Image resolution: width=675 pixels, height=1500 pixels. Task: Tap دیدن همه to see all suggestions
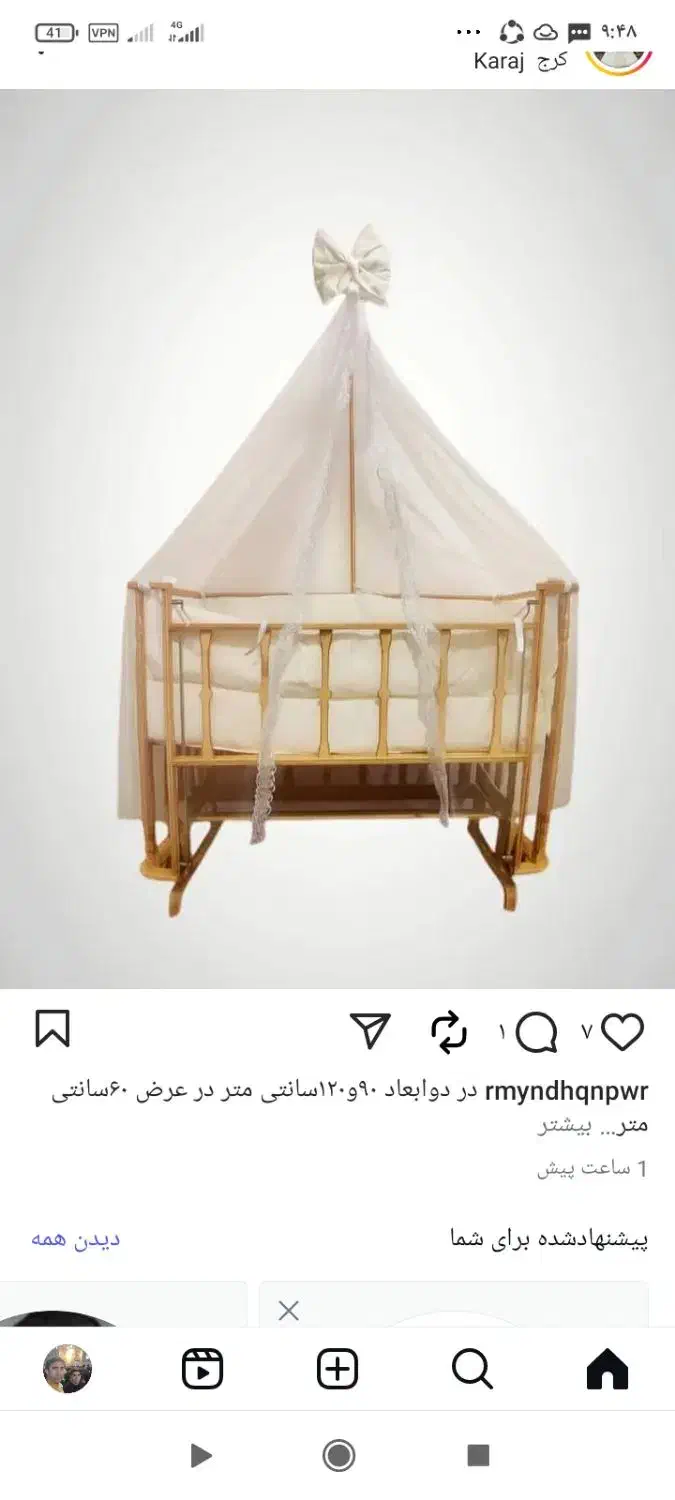pyautogui.click(x=75, y=1239)
